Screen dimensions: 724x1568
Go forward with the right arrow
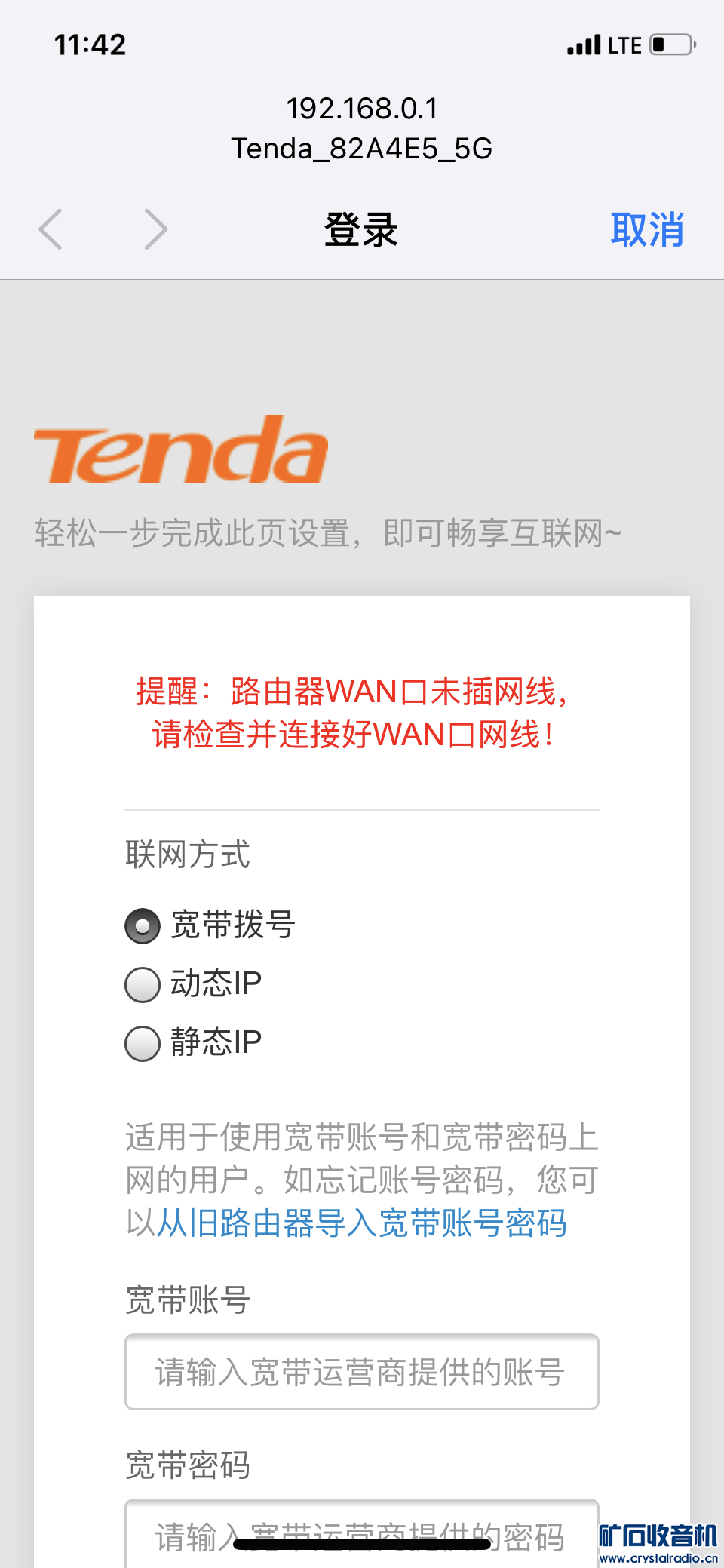pos(155,229)
